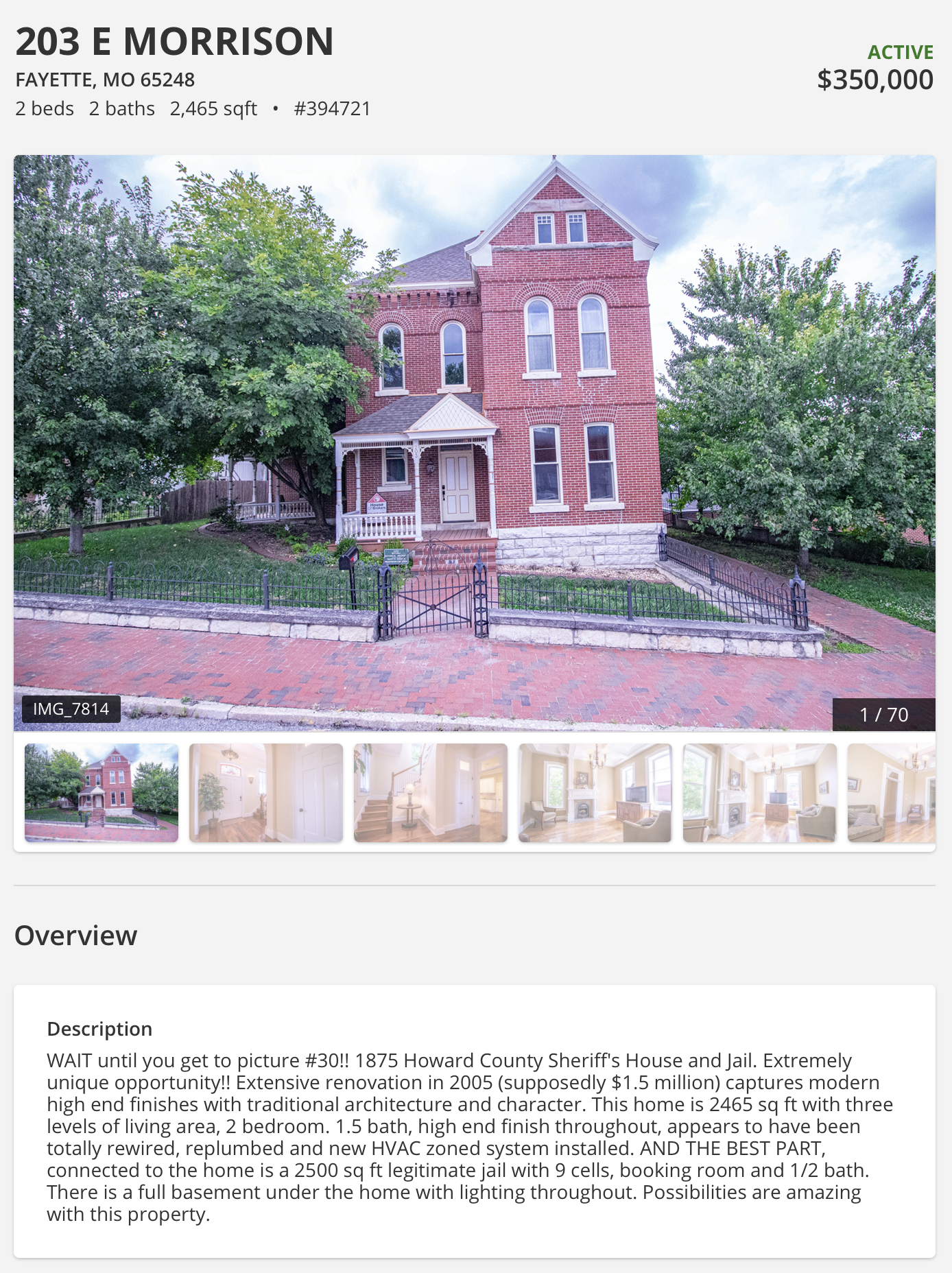Show the fourth thumbnail of living room

(x=595, y=792)
